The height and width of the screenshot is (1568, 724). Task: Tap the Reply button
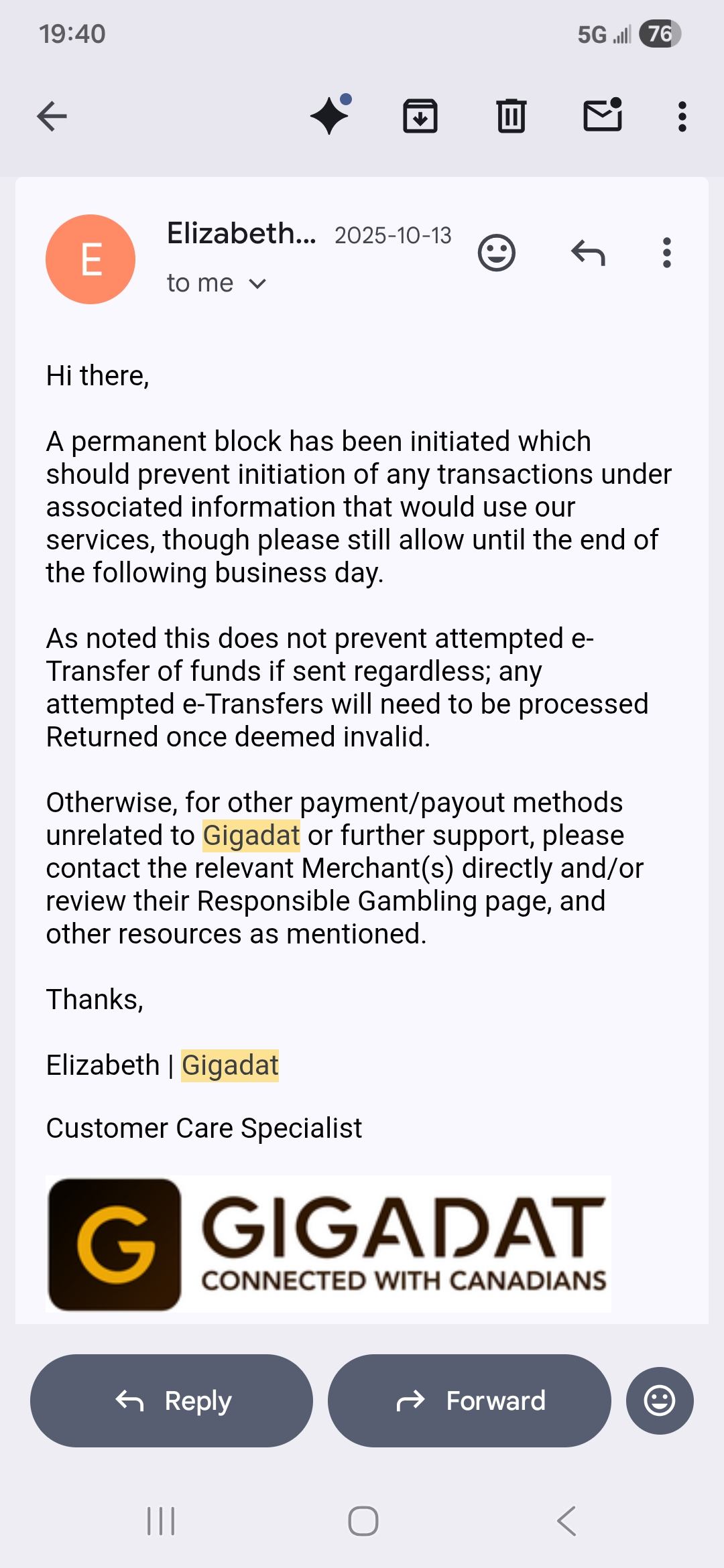coord(172,1400)
